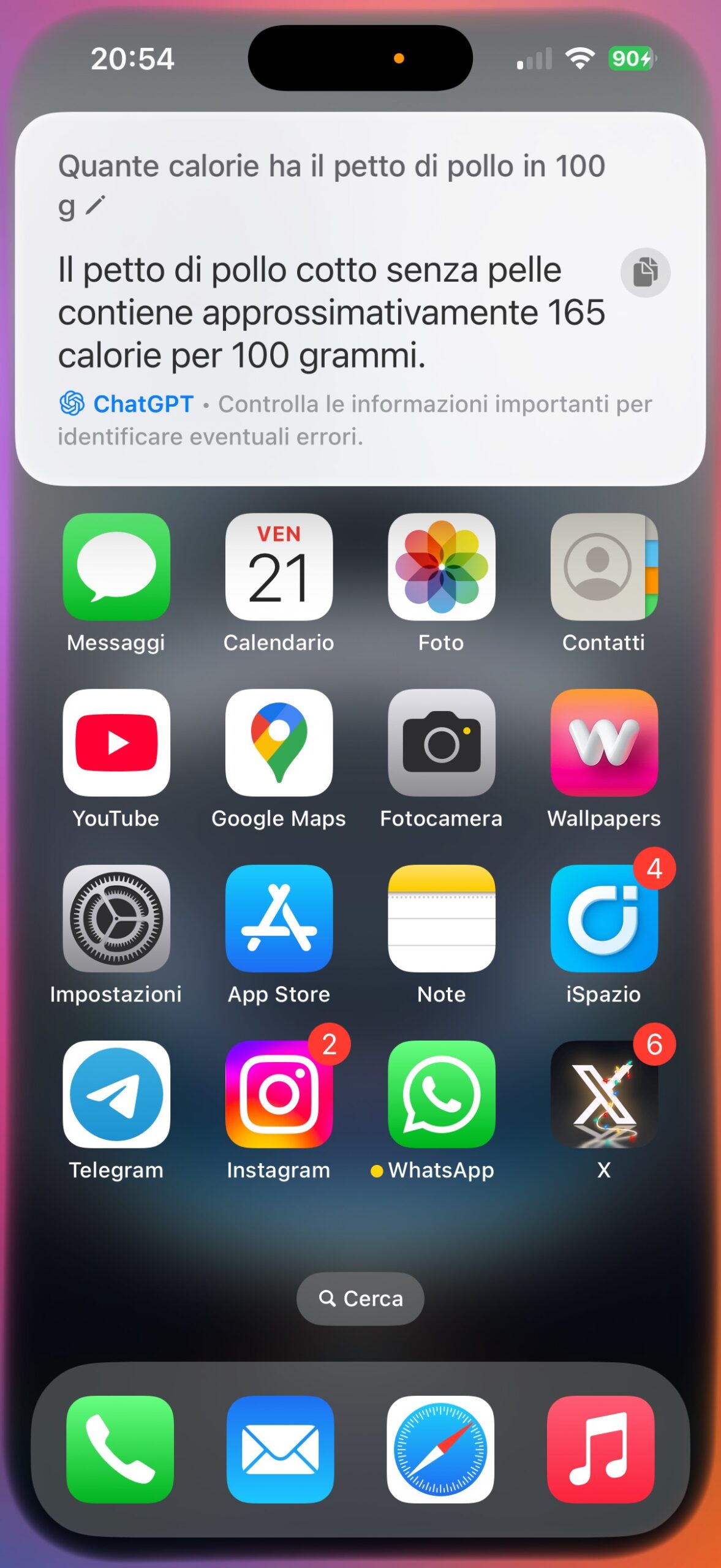The image size is (721, 1568).
Task: Open Contatti
Action: pos(604,567)
